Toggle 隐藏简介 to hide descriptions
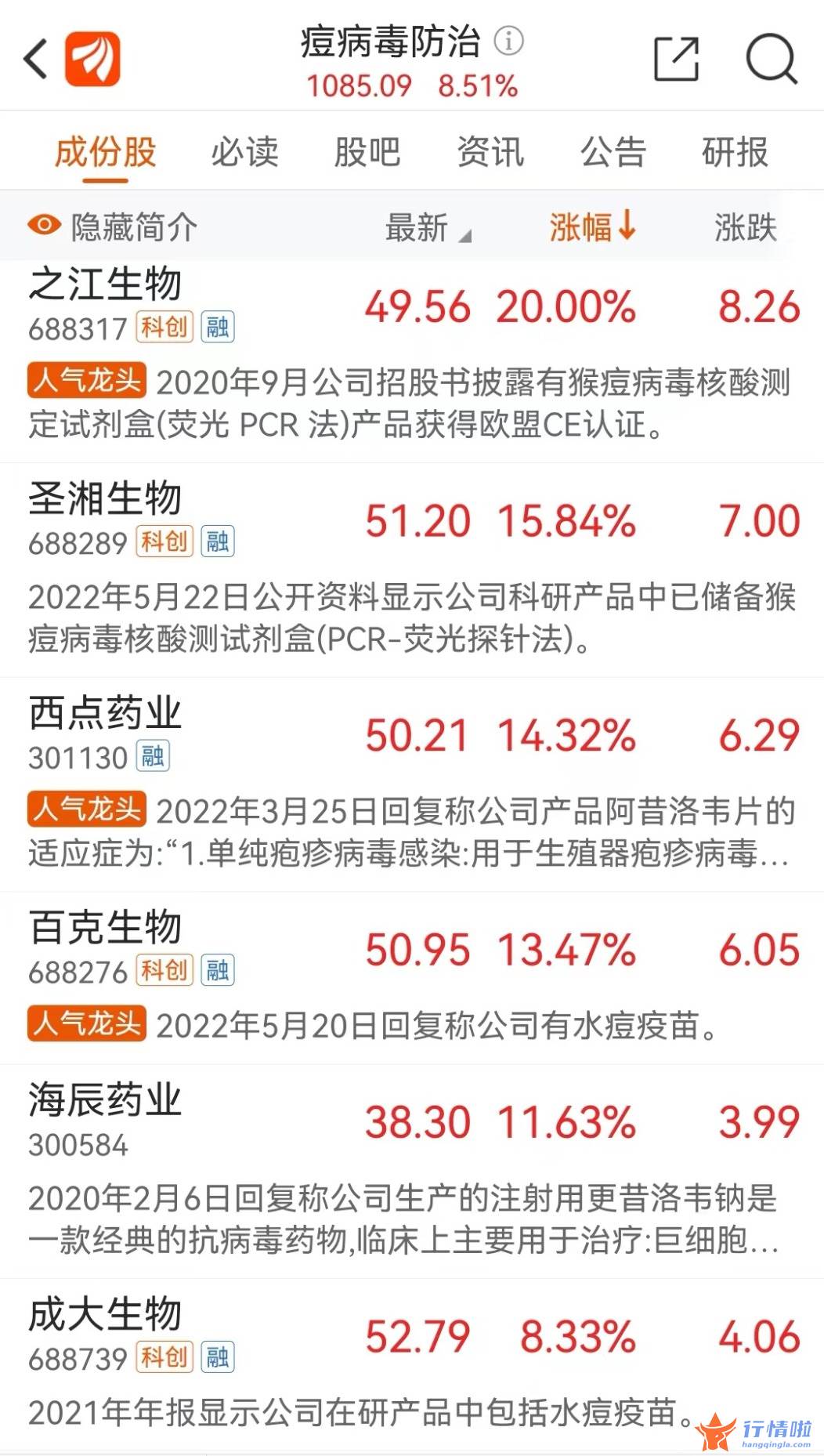Image resolution: width=824 pixels, height=1456 pixels. (112, 227)
